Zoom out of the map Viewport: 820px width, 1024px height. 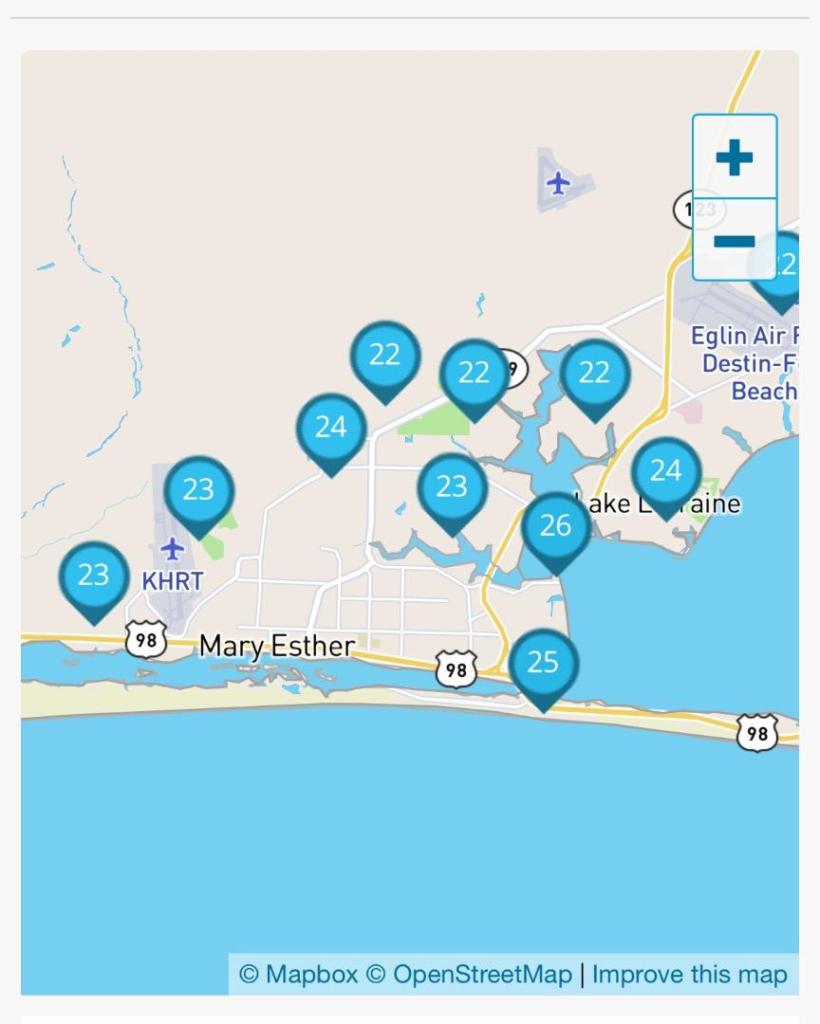click(x=734, y=241)
